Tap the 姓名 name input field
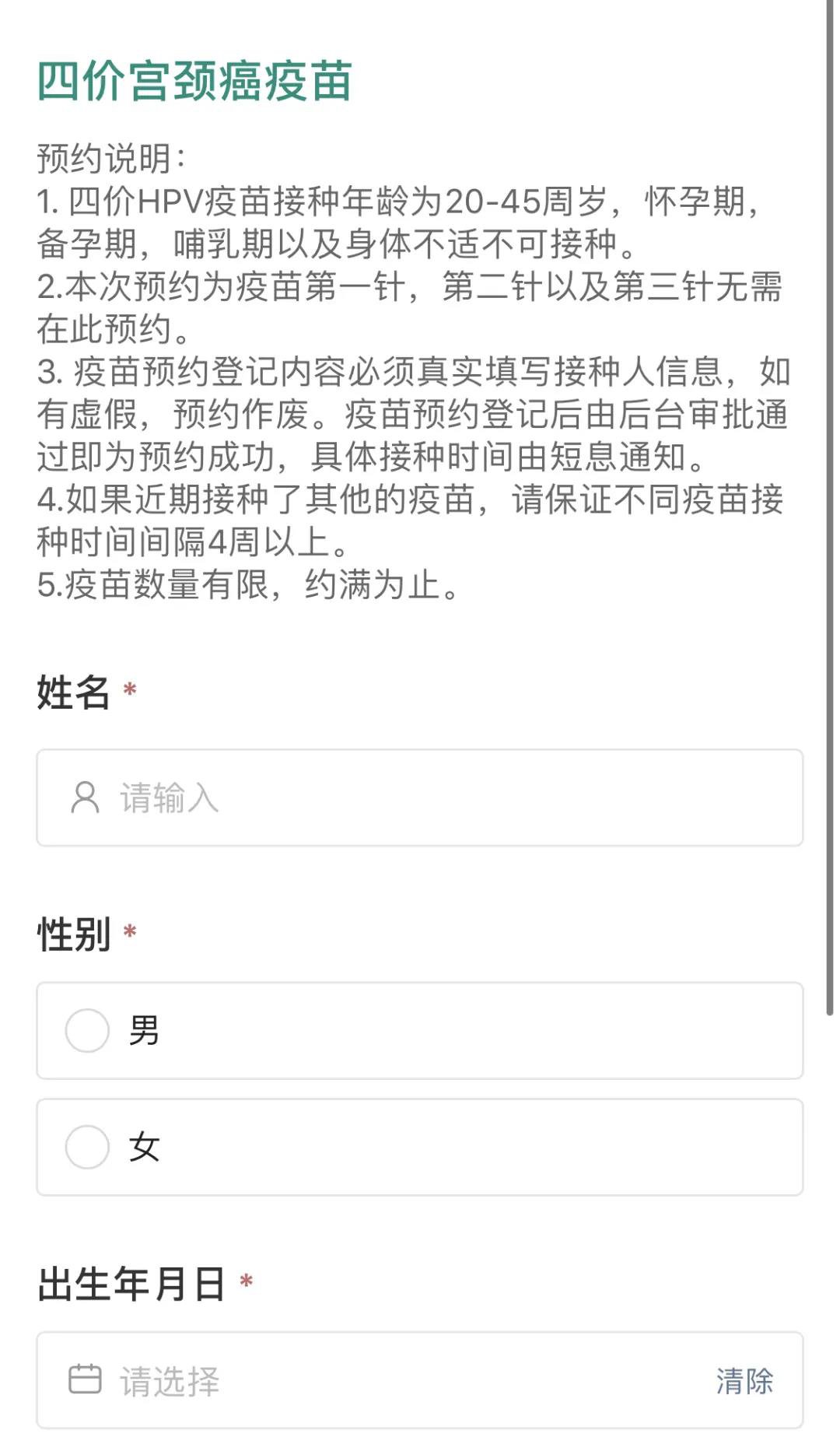The height and width of the screenshot is (1451, 840). coord(420,797)
